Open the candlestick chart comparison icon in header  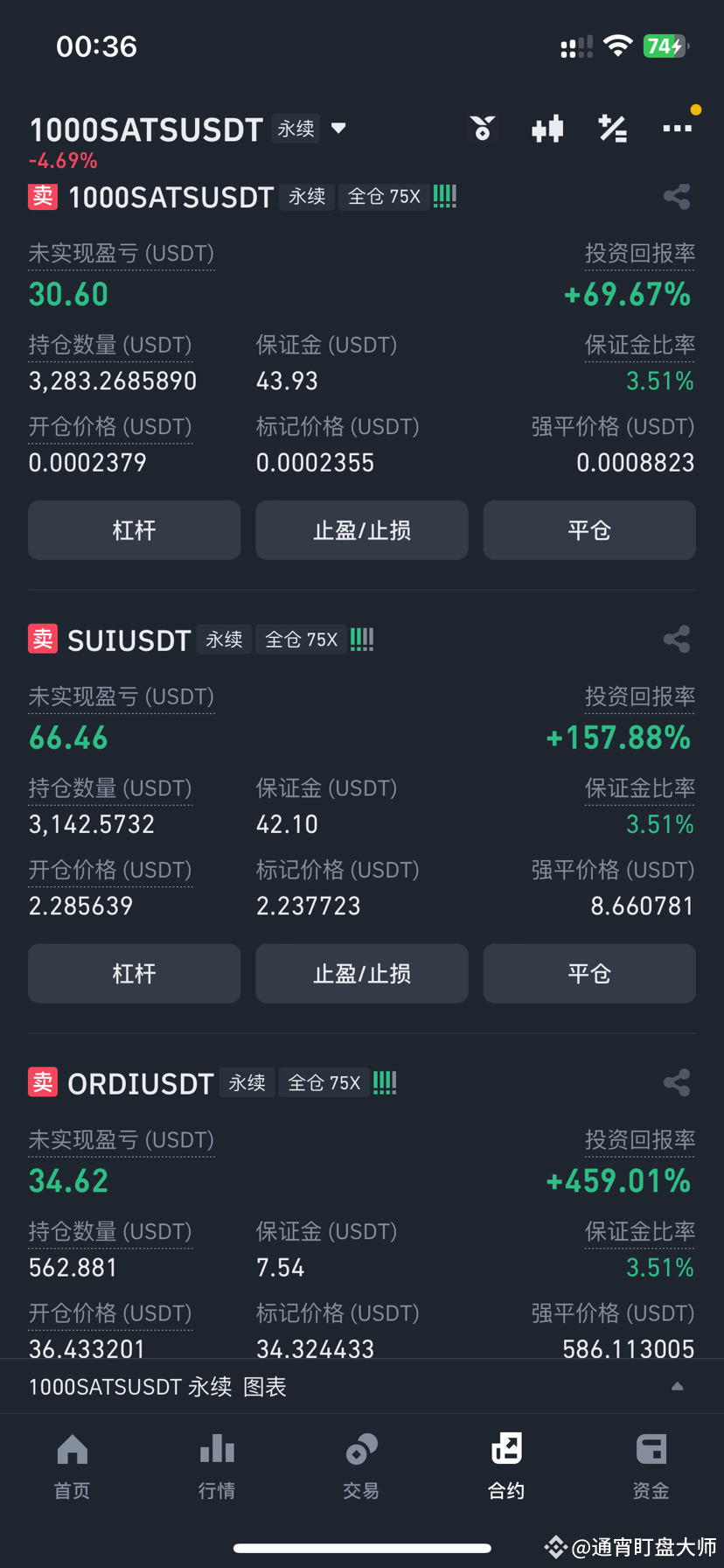pyautogui.click(x=547, y=129)
